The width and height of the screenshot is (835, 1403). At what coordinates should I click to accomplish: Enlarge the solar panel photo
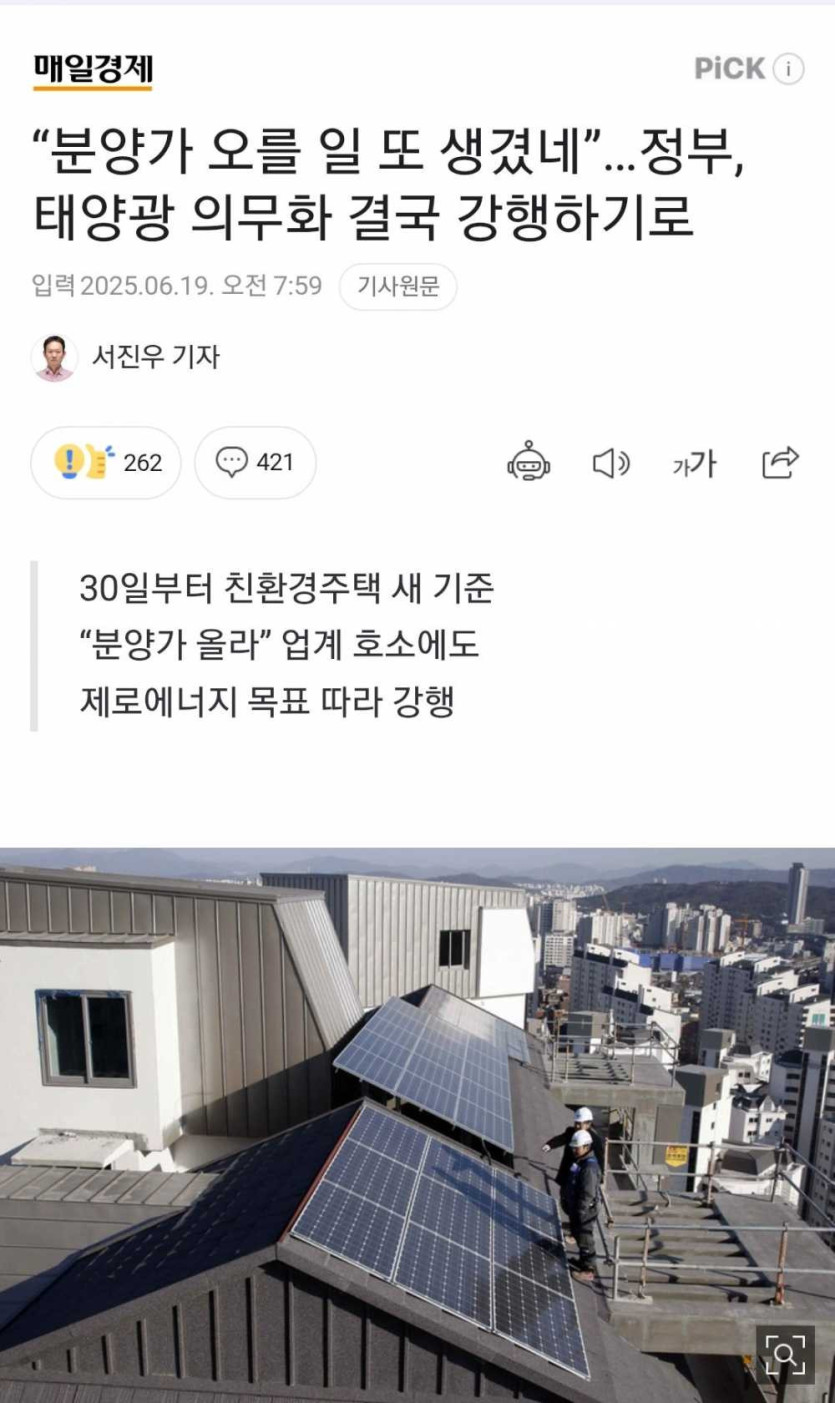pyautogui.click(x=785, y=1354)
